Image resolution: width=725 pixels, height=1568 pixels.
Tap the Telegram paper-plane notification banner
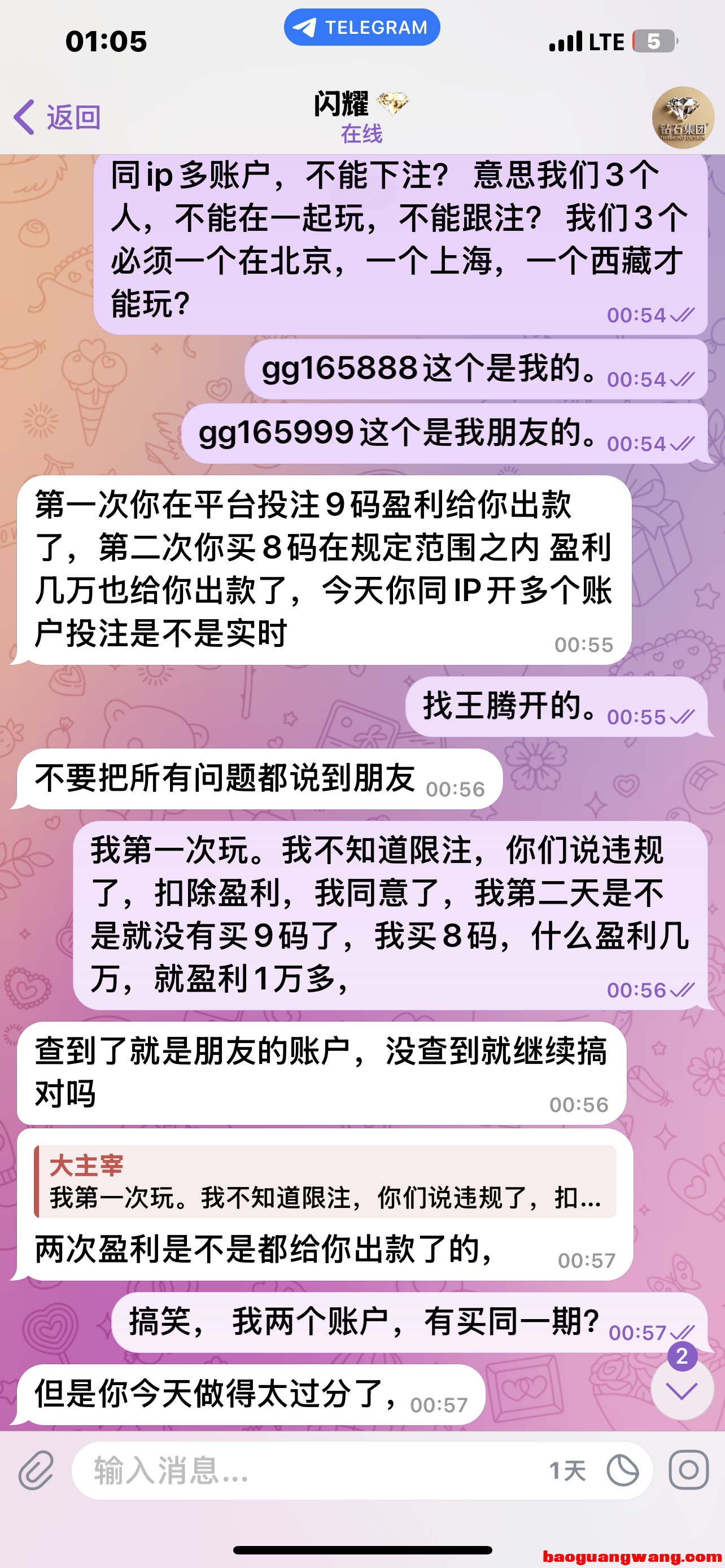tap(362, 26)
